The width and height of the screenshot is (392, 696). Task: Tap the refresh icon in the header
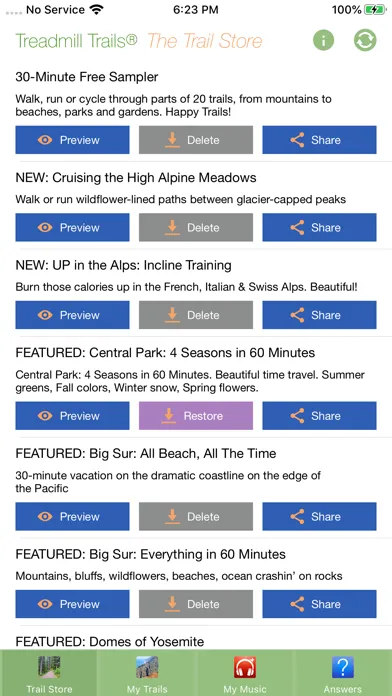pyautogui.click(x=365, y=40)
